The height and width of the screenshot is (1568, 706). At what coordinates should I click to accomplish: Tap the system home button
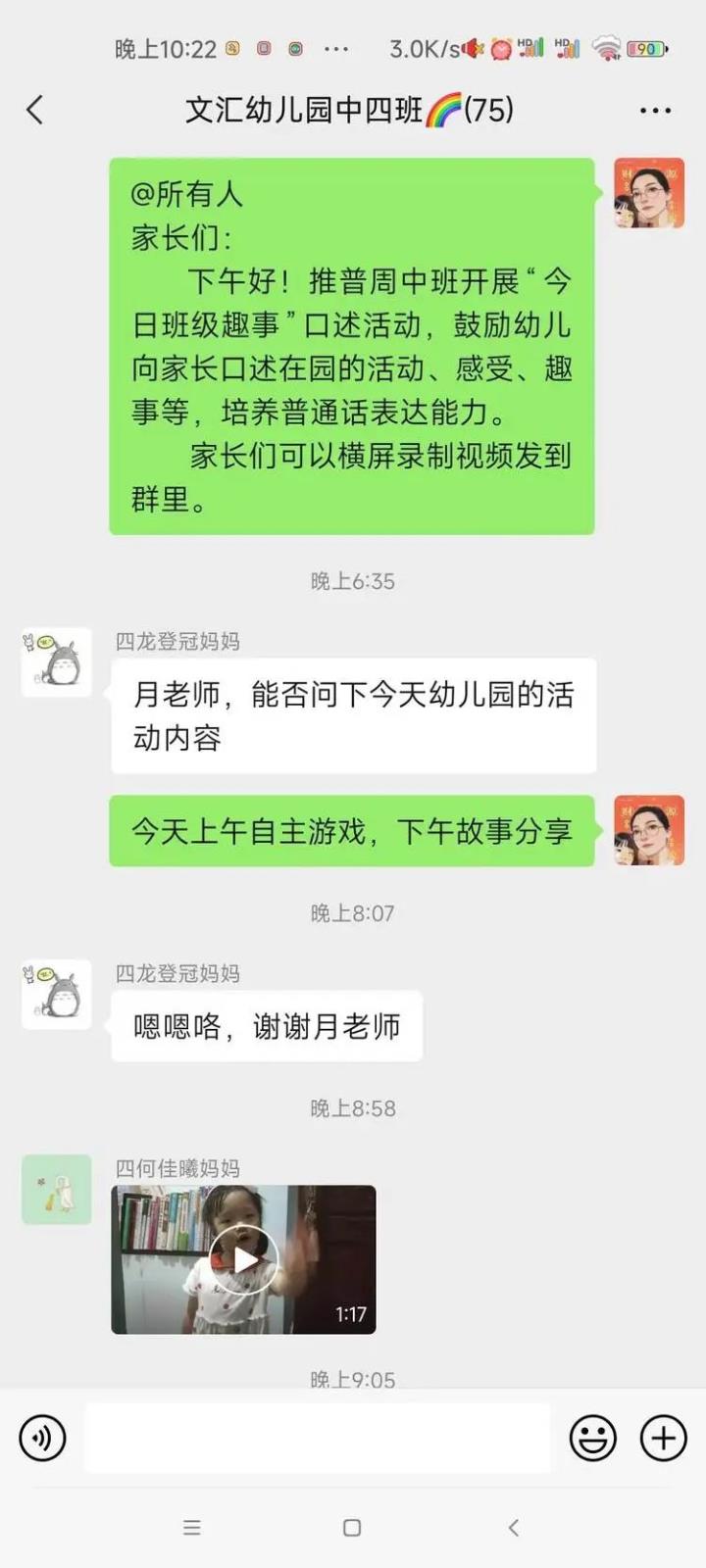[x=352, y=1527]
